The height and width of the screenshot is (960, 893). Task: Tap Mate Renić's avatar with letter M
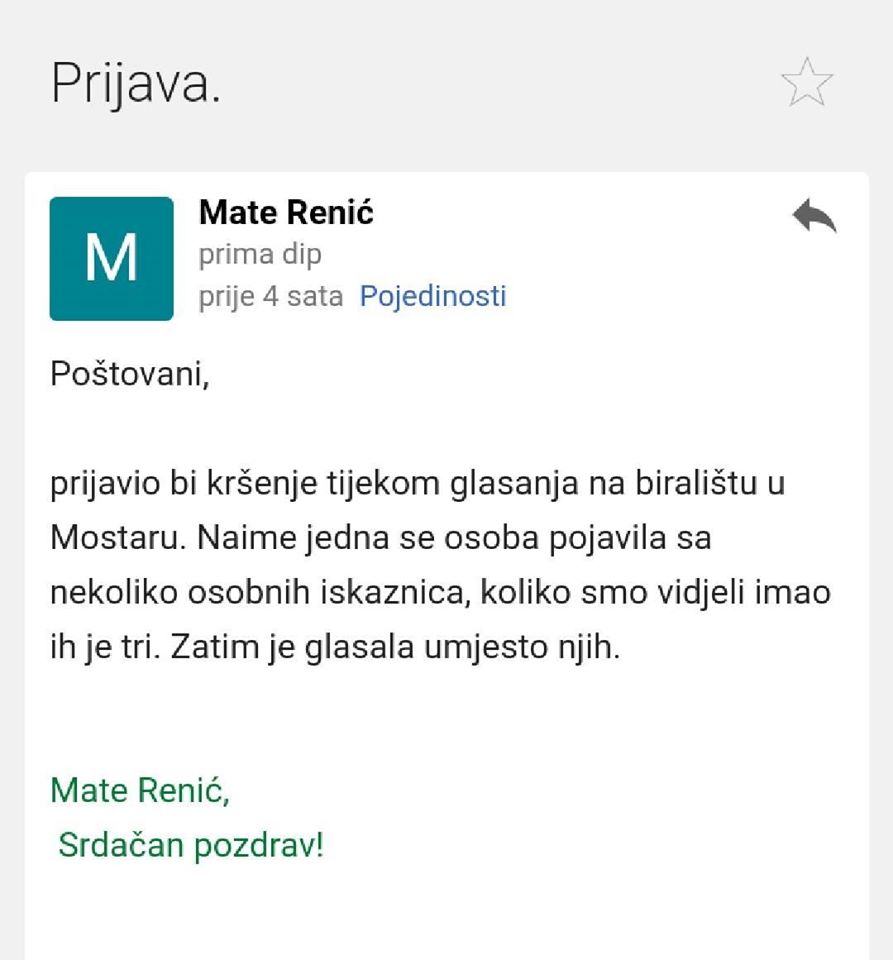pos(111,258)
